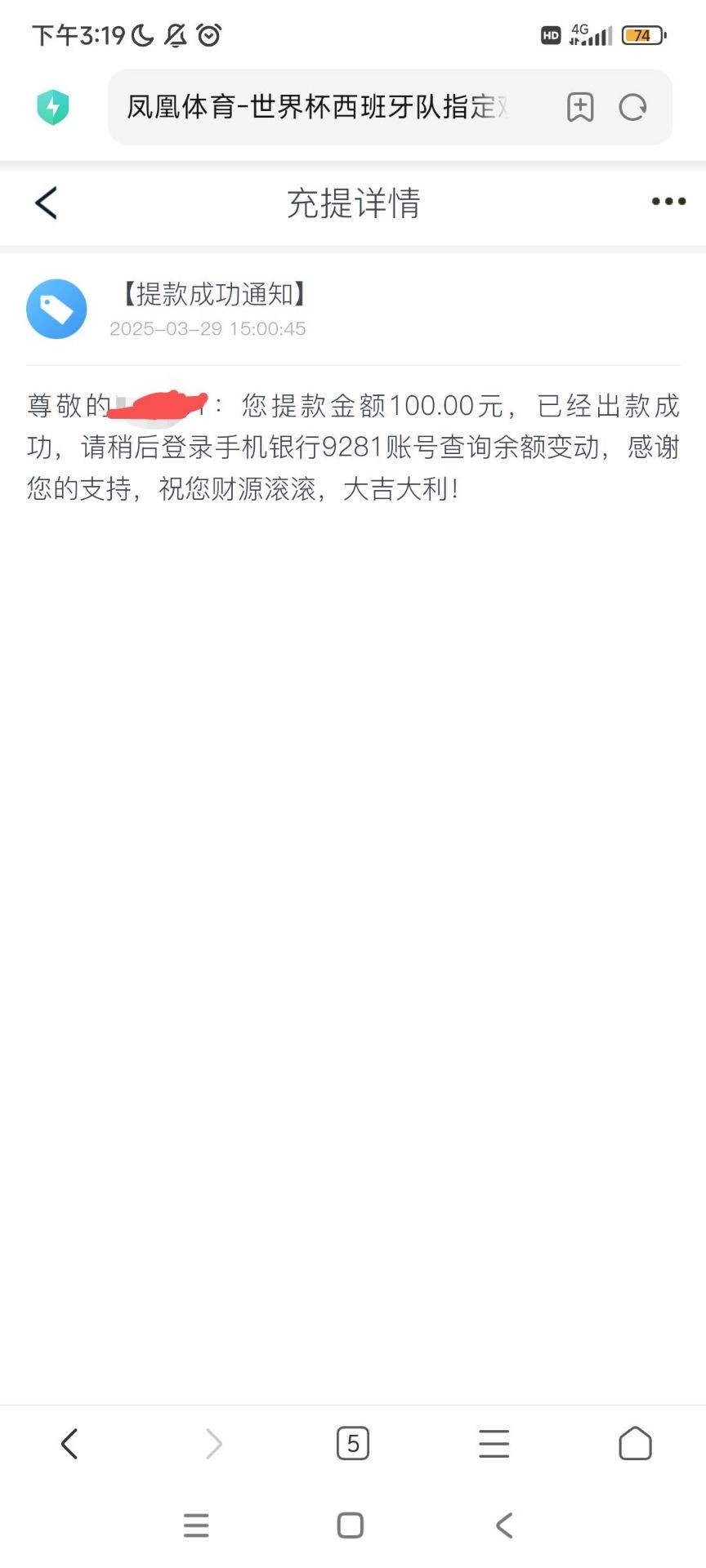Viewport: 706px width, 1568px height.
Task: Open the browser menu in bottom toolbar
Action: coord(494,1443)
